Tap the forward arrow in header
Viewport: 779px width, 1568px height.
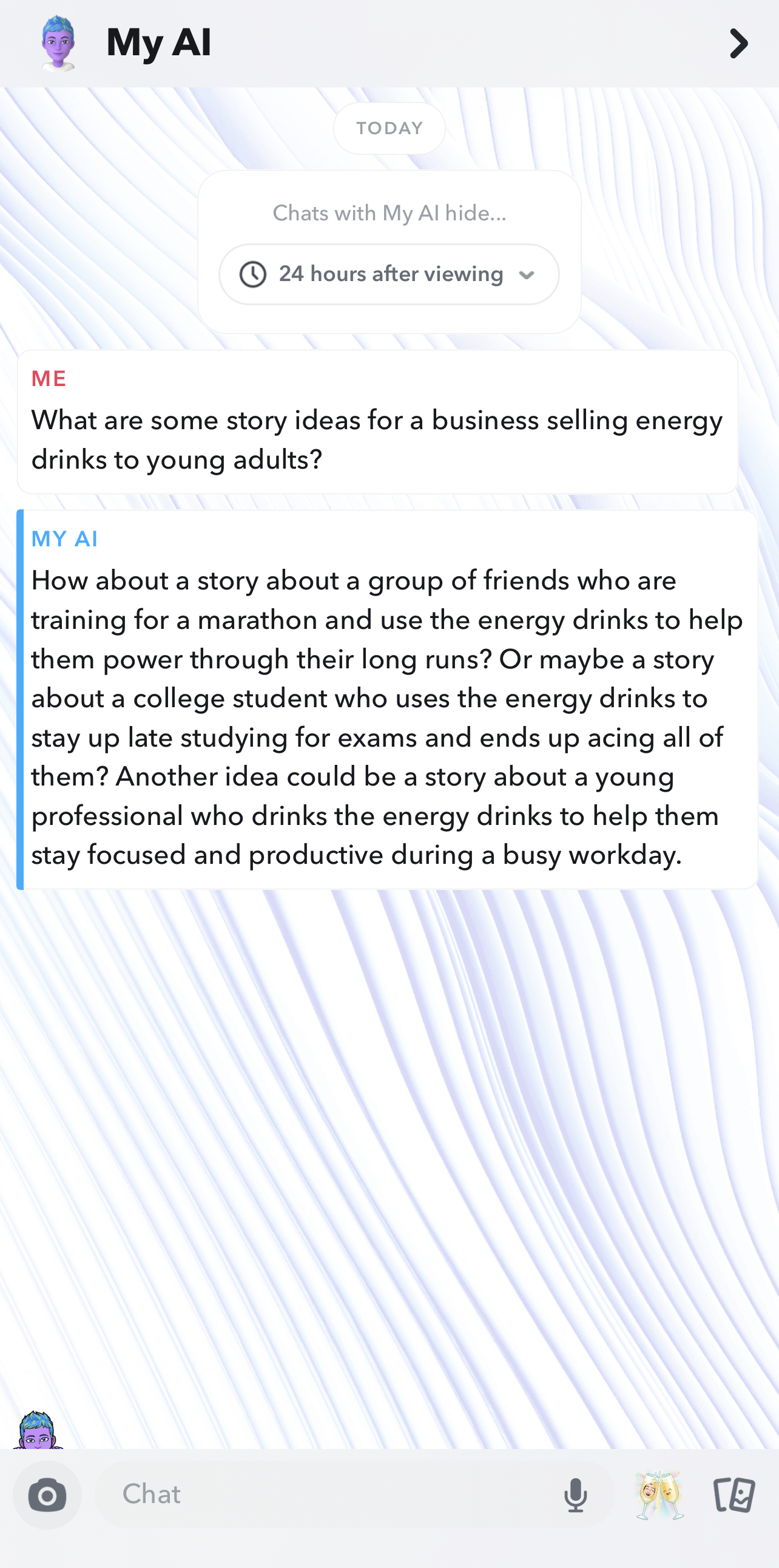tap(738, 44)
